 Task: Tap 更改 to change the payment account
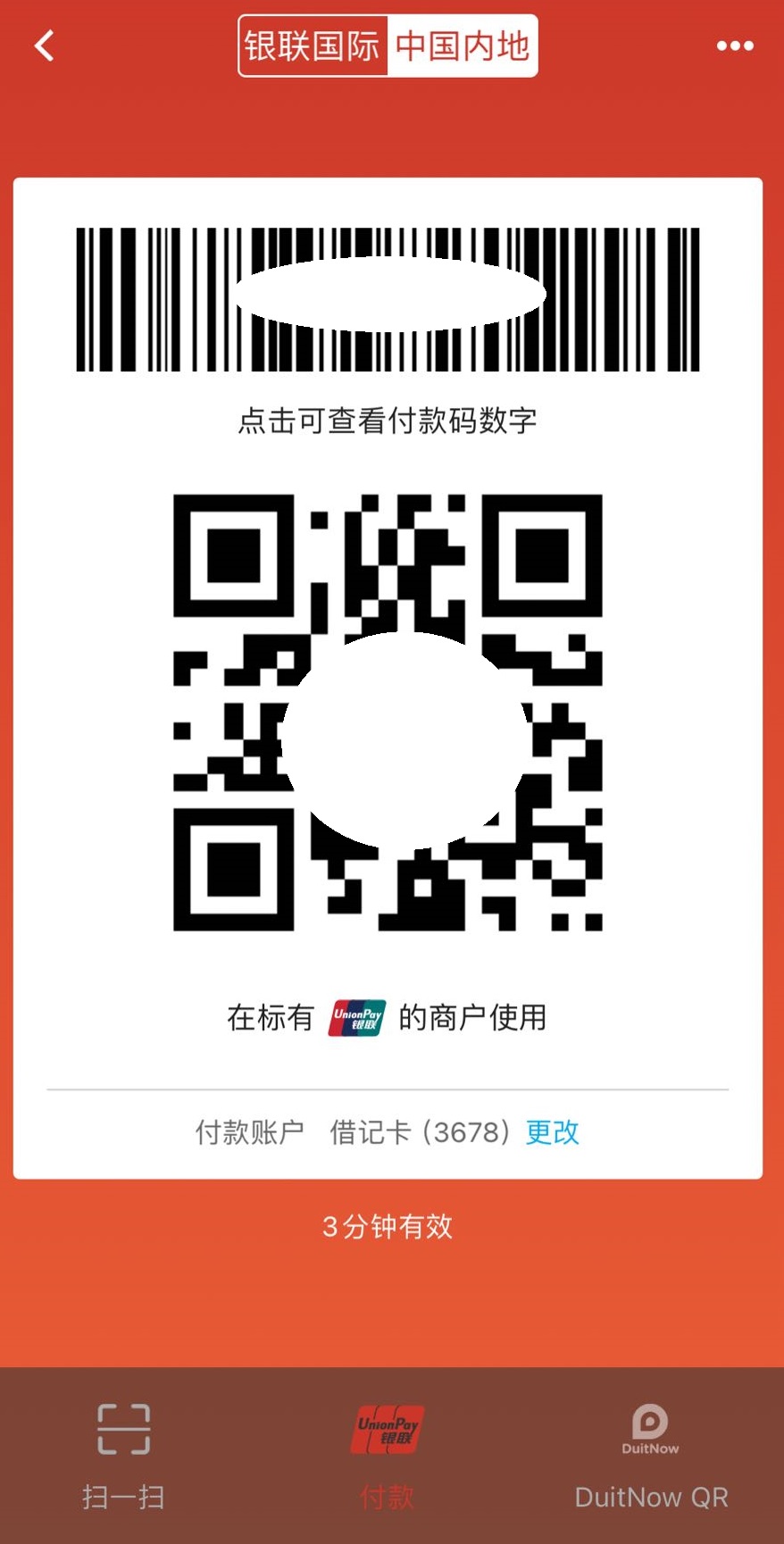click(x=552, y=1132)
